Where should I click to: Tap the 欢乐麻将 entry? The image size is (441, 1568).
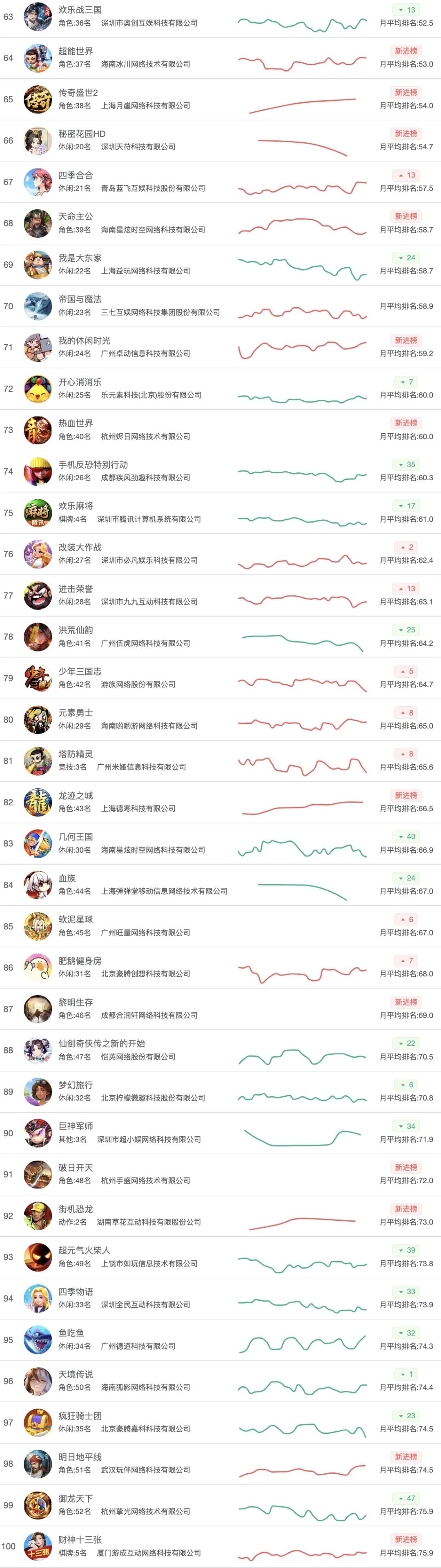(76, 506)
